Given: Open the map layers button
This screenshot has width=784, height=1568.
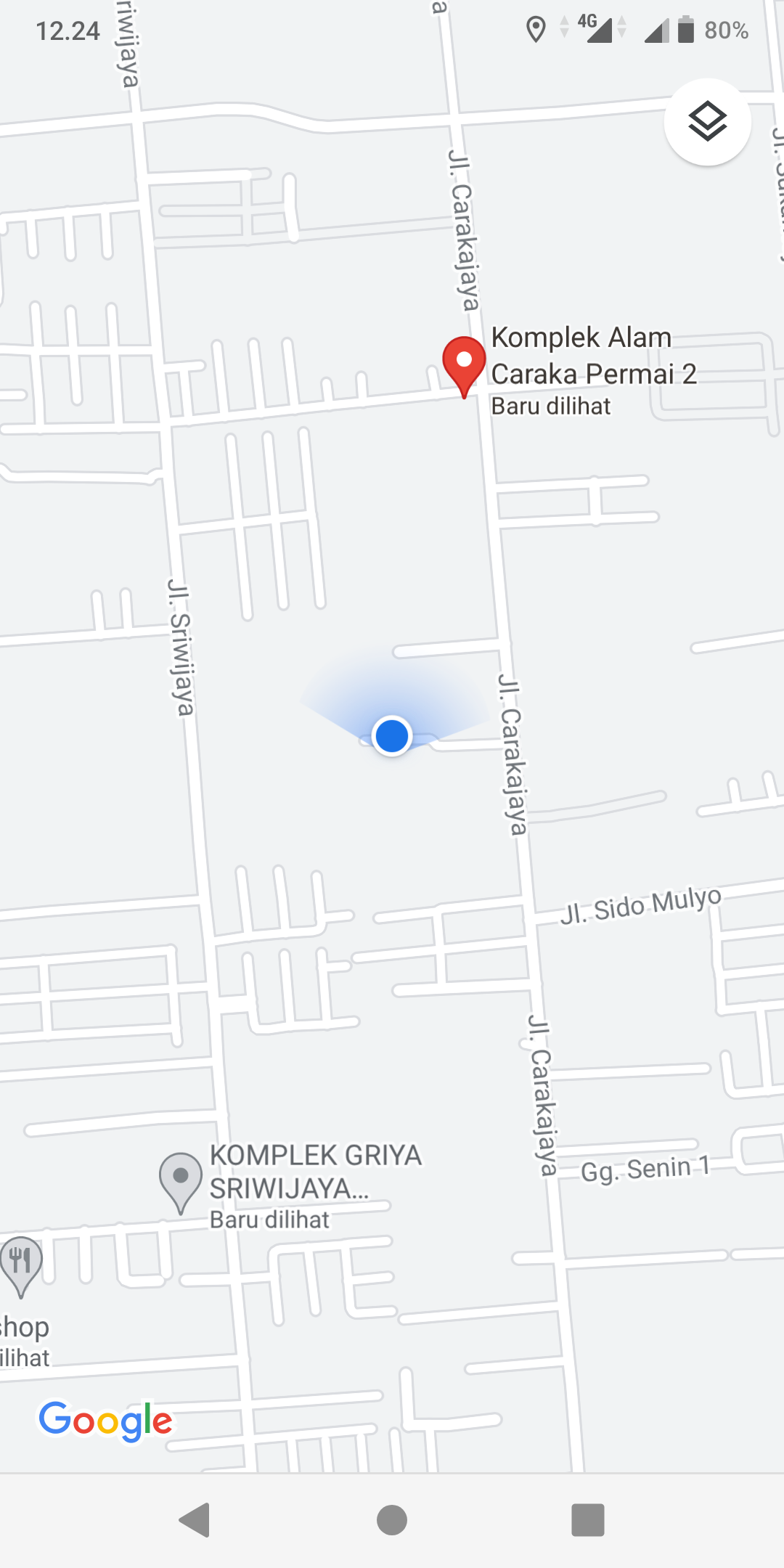Looking at the screenshot, I should (x=707, y=122).
